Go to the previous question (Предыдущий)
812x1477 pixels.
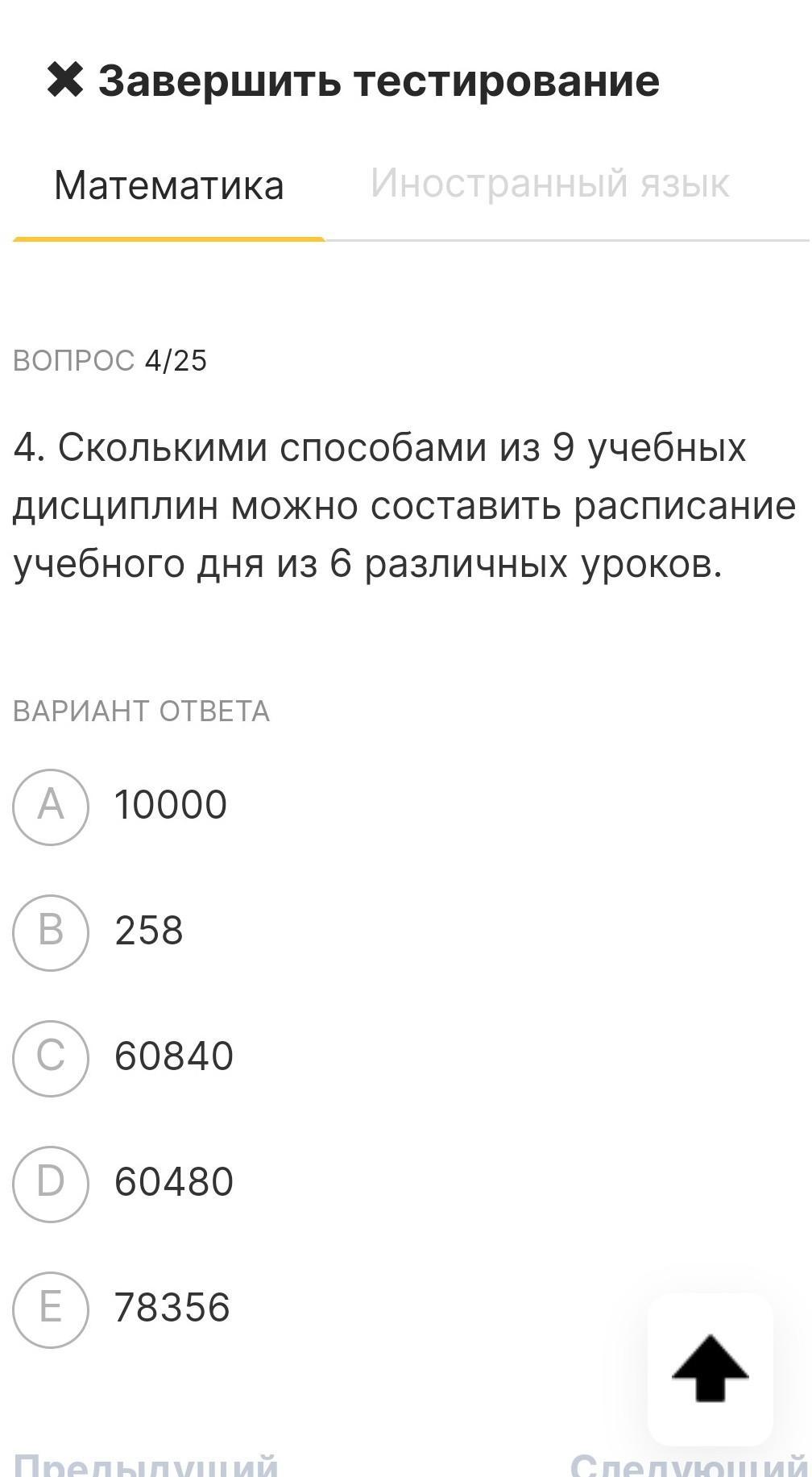(146, 1463)
